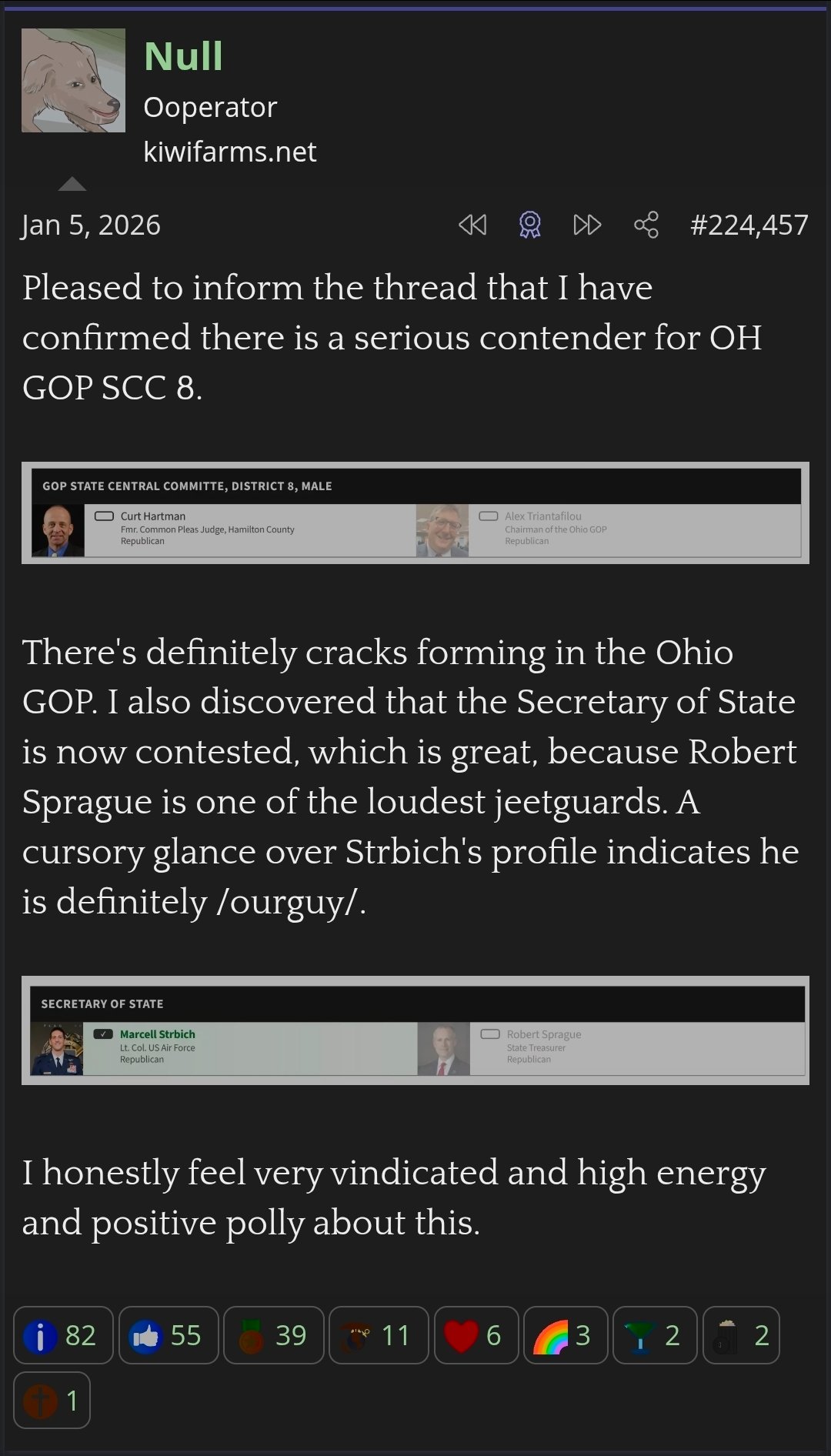View the 11 reactions chip
The width and height of the screenshot is (831, 1456).
pos(379,1335)
